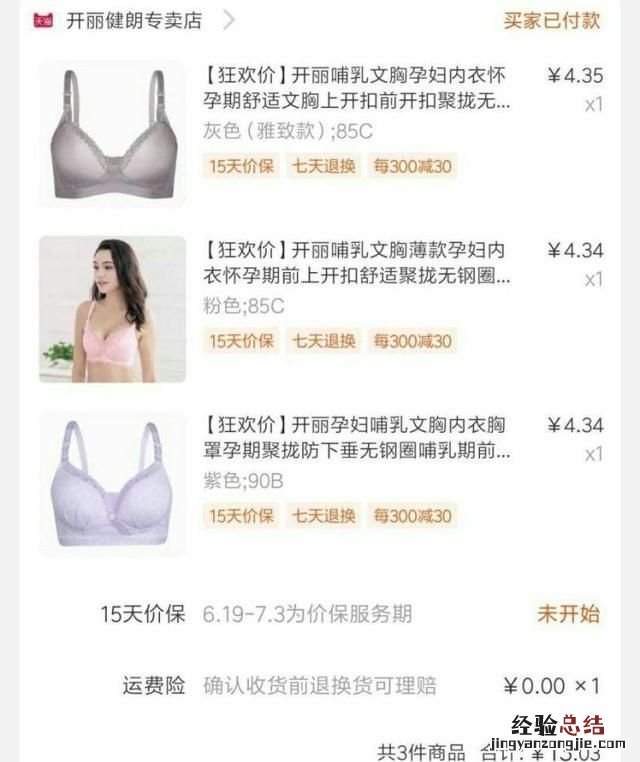Image resolution: width=640 pixels, height=762 pixels.
Task: Open the purple 90B nursing bra item
Action: (356, 438)
